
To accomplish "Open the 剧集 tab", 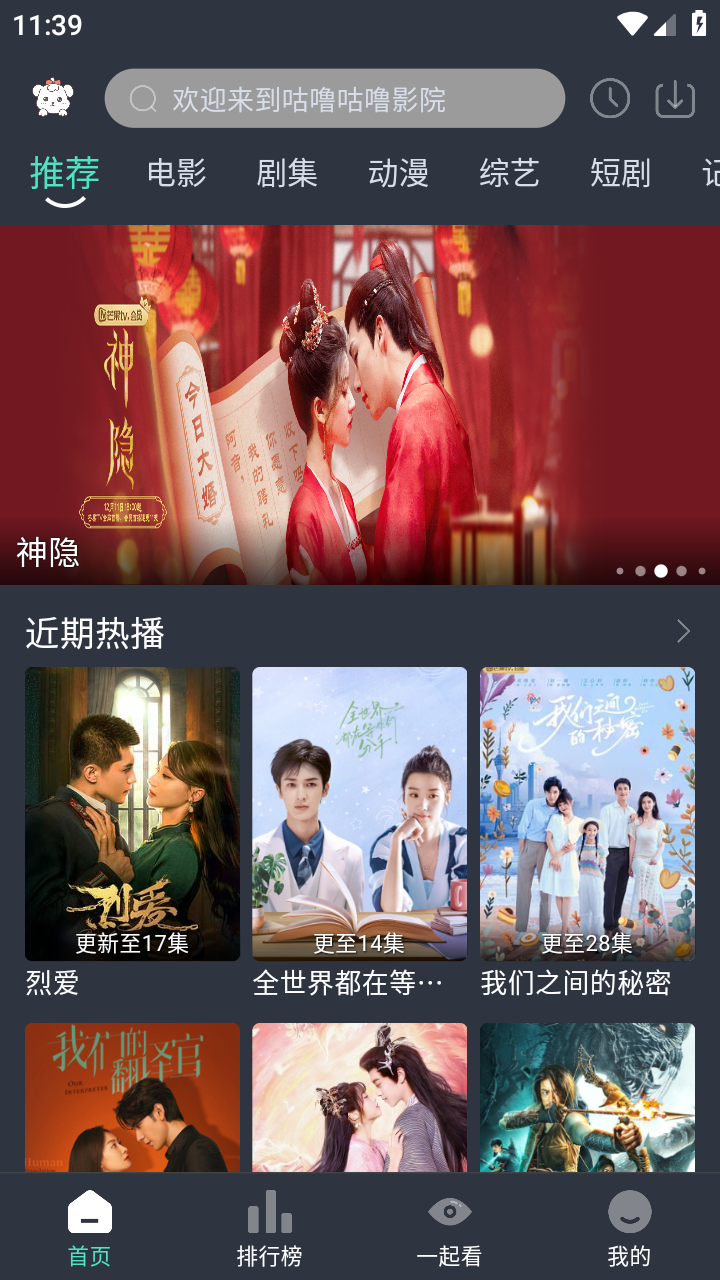I will tap(287, 172).
